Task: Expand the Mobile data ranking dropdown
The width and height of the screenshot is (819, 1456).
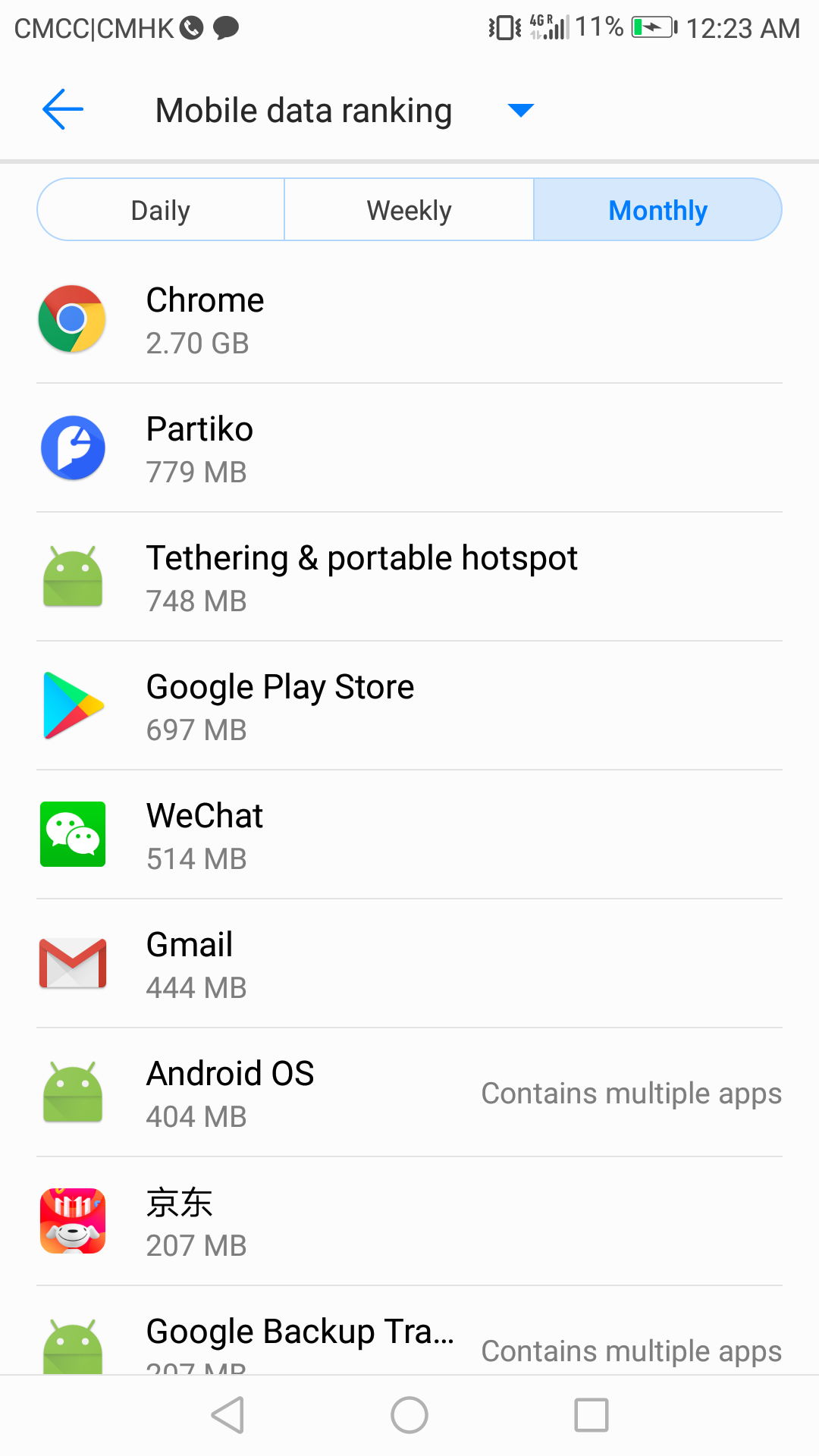Action: pyautogui.click(x=520, y=111)
